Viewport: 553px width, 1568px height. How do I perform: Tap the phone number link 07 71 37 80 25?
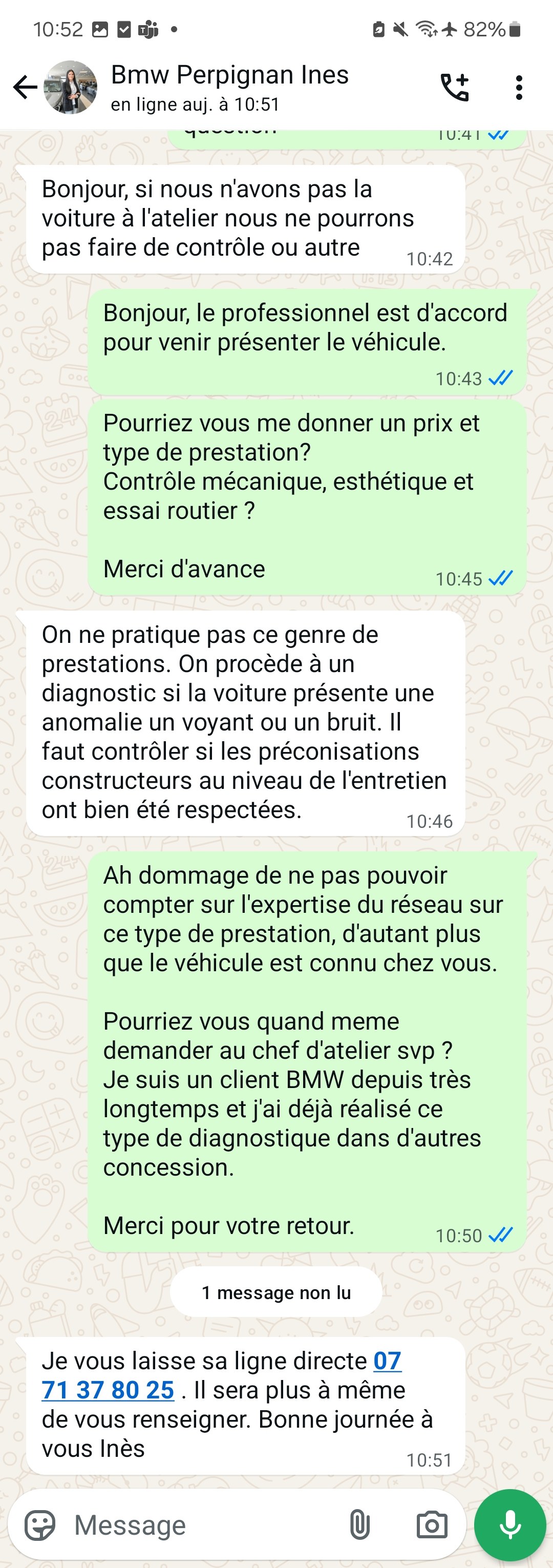pyautogui.click(x=108, y=1390)
